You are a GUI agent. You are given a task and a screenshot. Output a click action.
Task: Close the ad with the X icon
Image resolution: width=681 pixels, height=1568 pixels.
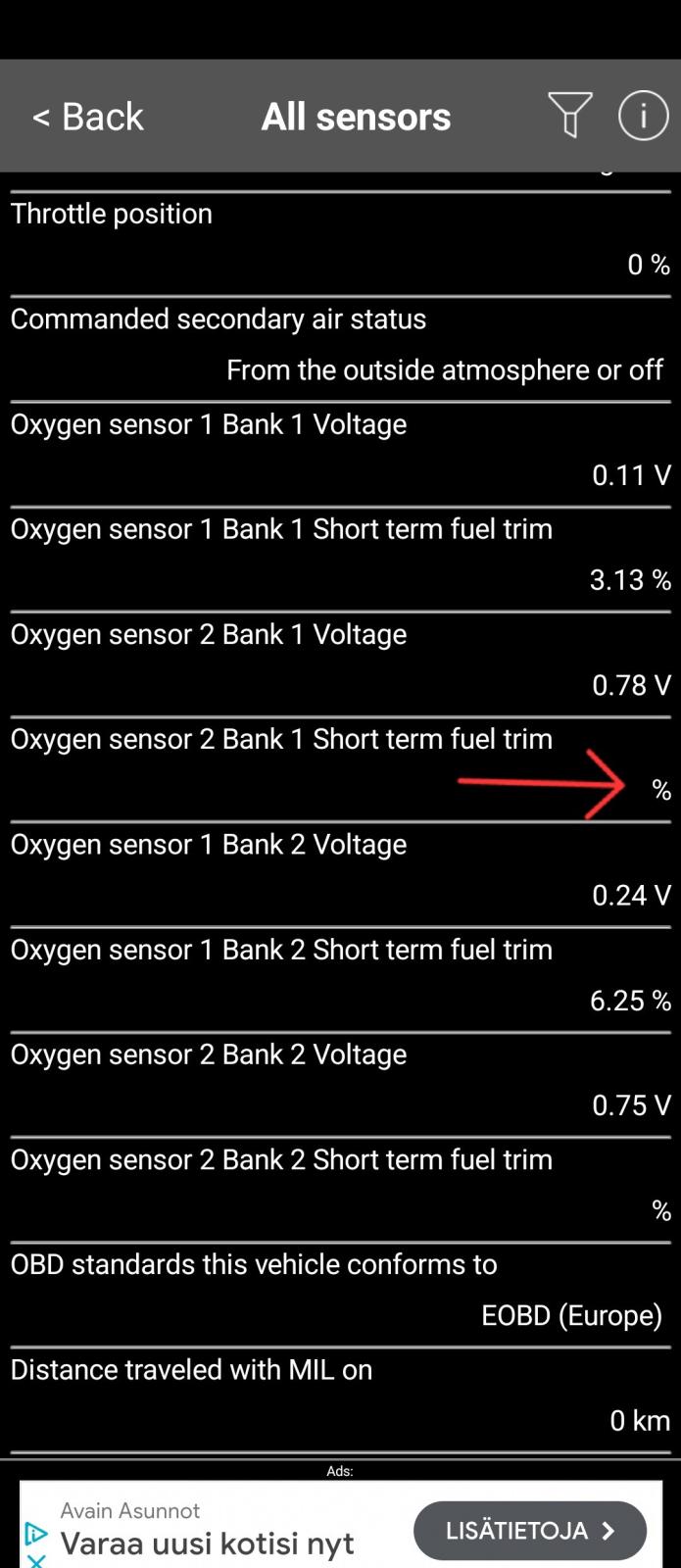click(34, 1559)
